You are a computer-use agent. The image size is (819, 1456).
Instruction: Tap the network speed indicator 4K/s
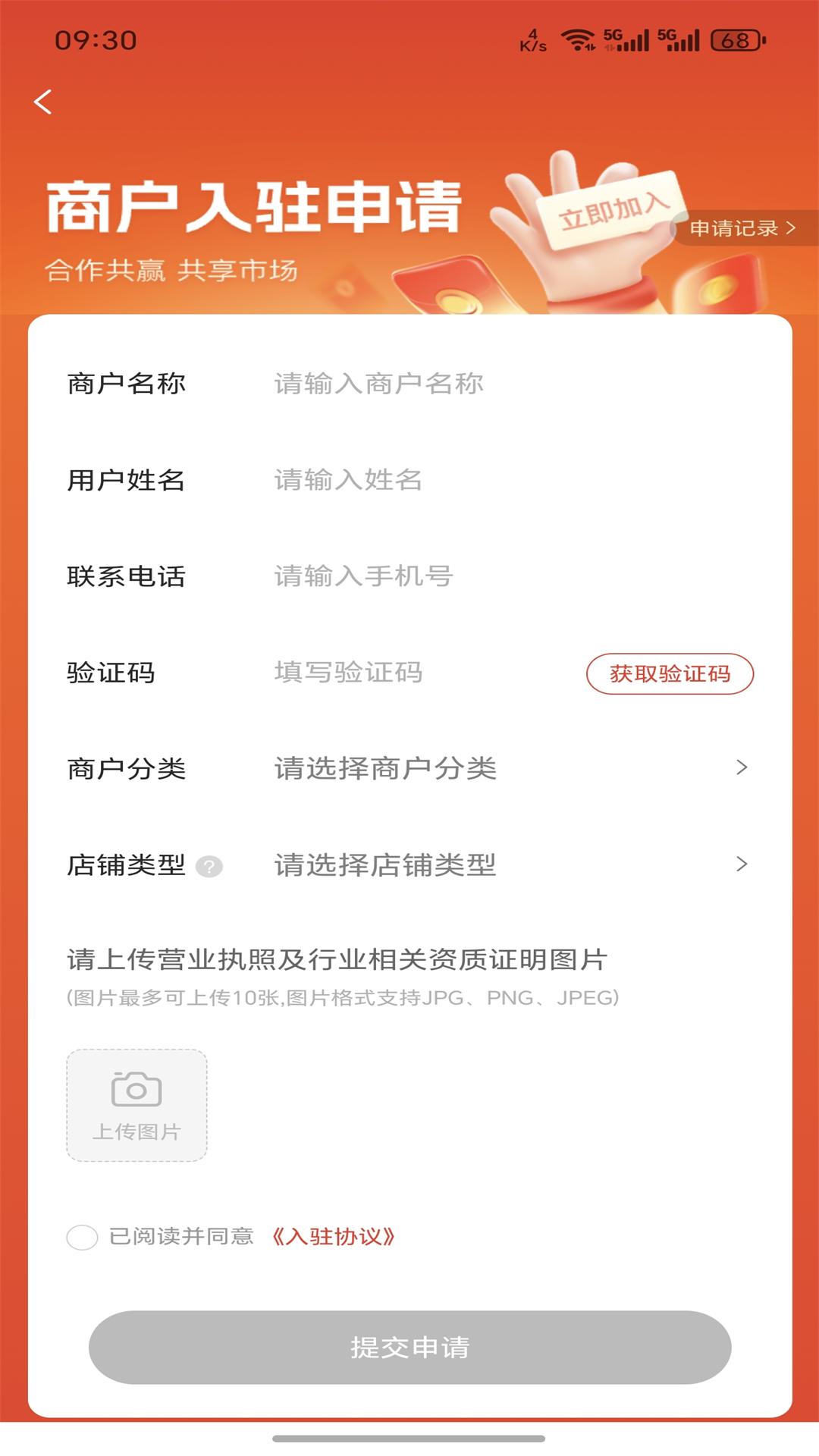pyautogui.click(x=532, y=42)
